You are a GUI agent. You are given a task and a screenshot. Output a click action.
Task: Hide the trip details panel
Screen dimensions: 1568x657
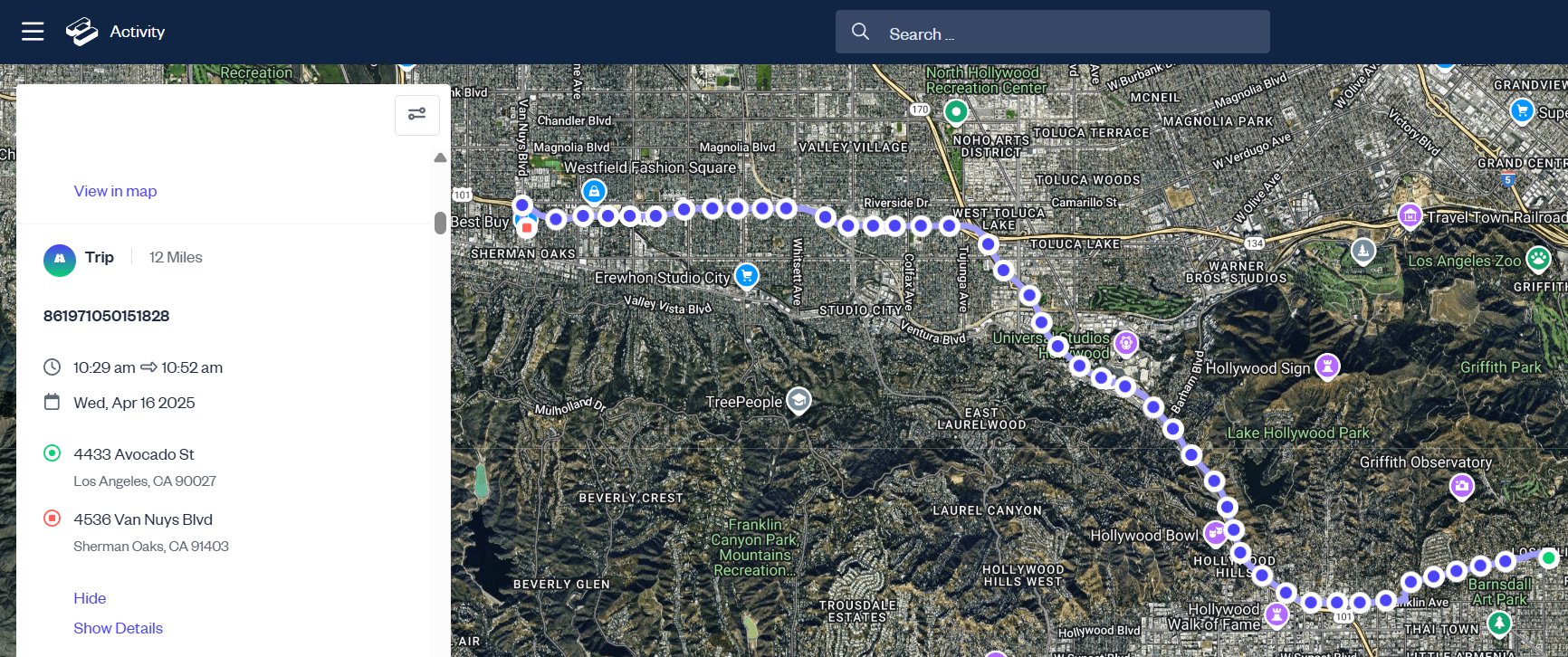coord(90,598)
